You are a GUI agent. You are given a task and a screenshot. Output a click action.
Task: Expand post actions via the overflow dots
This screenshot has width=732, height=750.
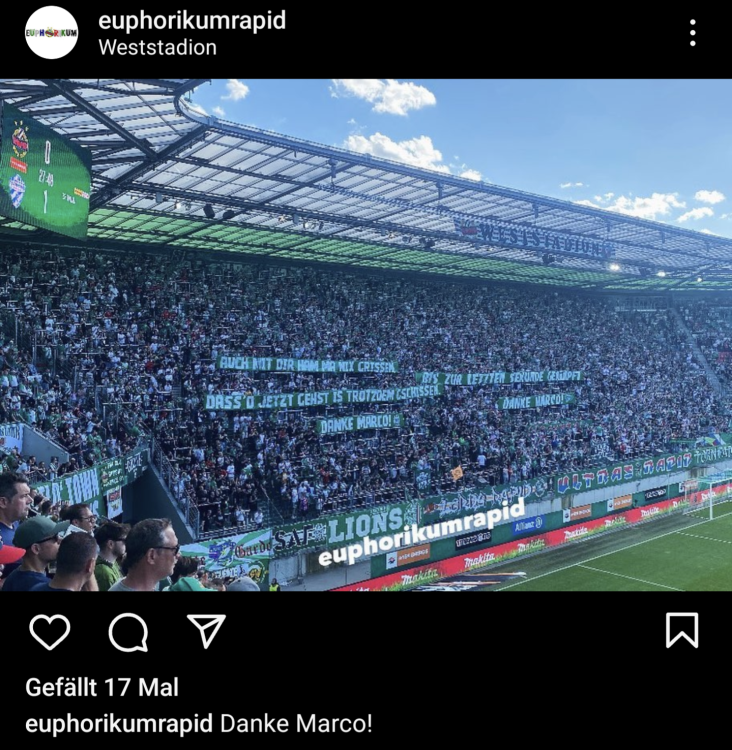tap(692, 32)
